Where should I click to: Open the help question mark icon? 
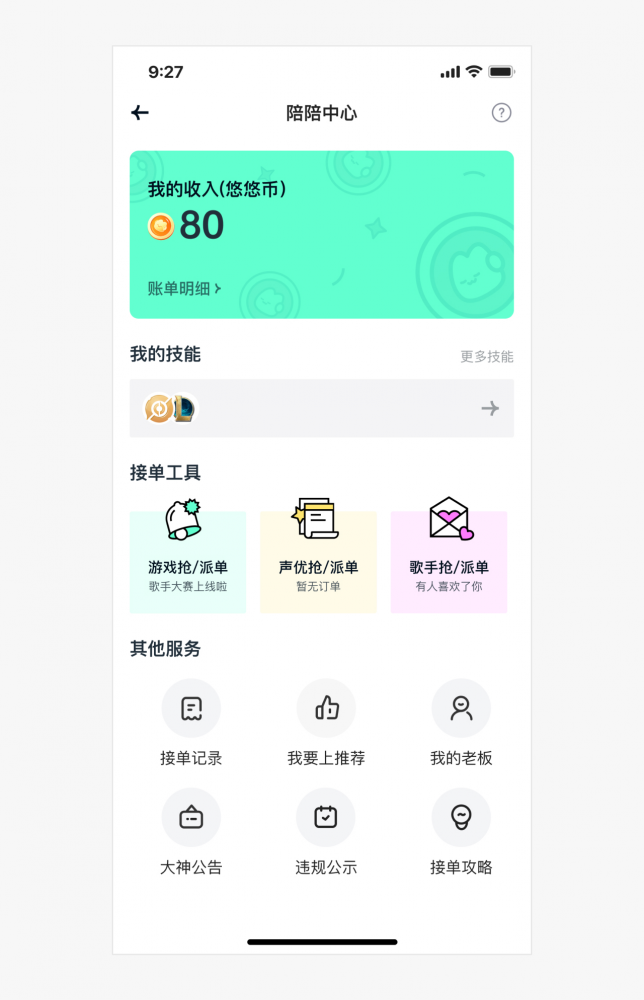click(501, 113)
